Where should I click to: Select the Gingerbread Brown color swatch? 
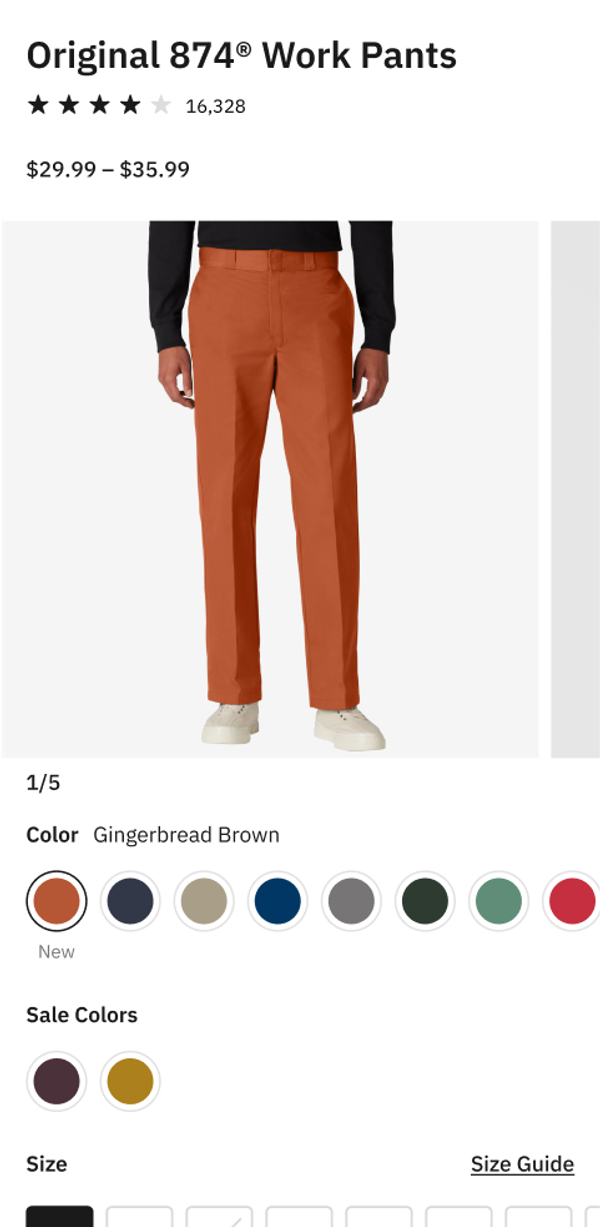tap(56, 901)
